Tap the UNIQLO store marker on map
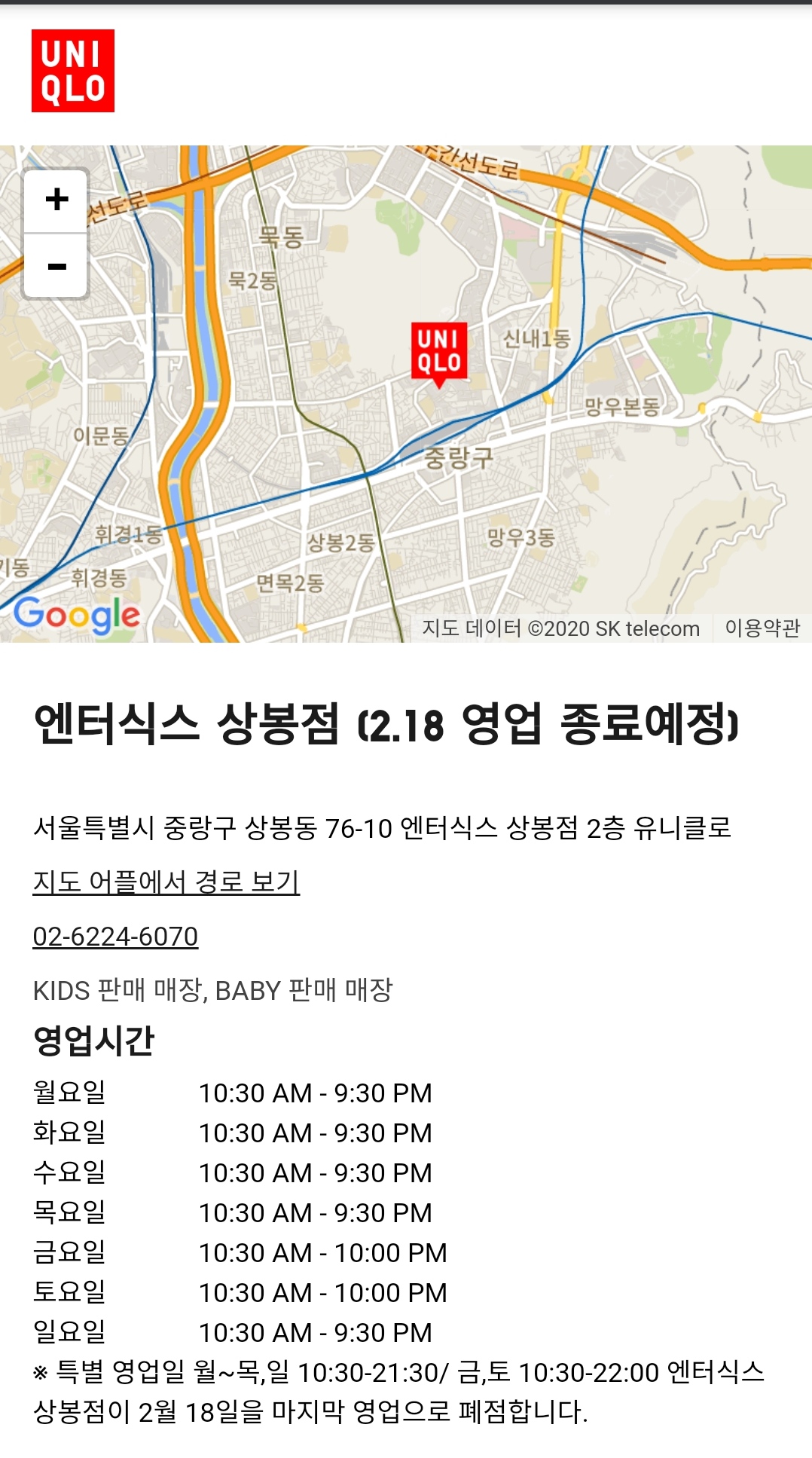This screenshot has width=812, height=1458. [x=439, y=353]
